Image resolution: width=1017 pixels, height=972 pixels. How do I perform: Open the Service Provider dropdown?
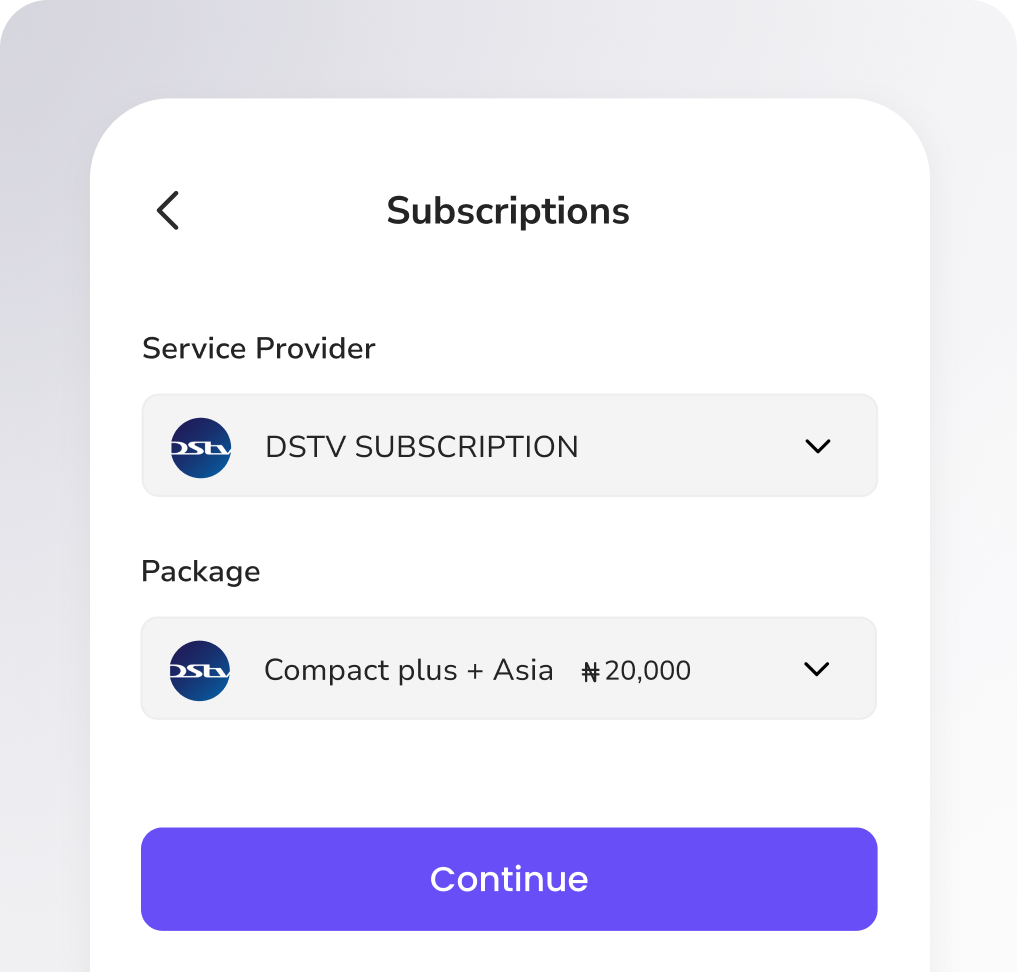pyautogui.click(x=509, y=445)
